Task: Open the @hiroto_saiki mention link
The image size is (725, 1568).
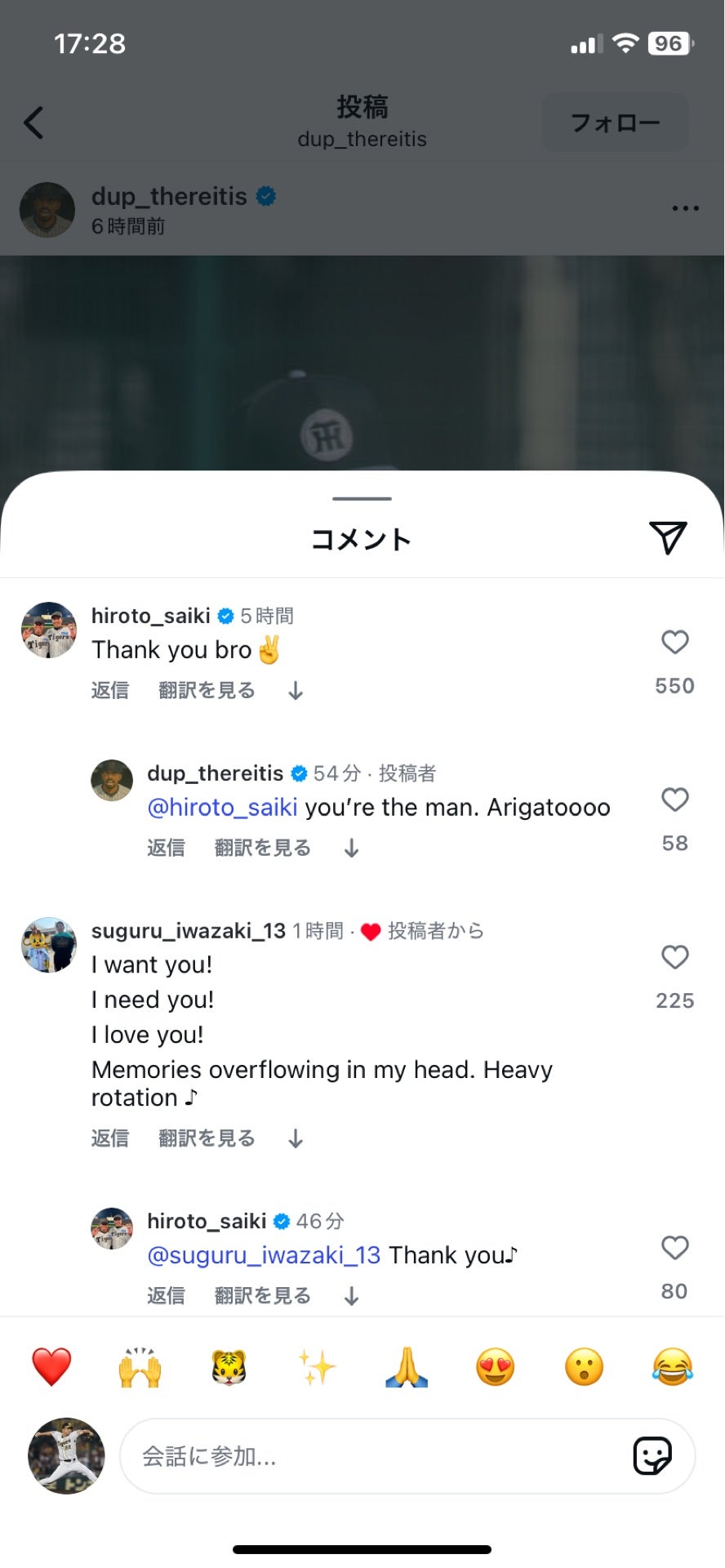Action: (222, 808)
